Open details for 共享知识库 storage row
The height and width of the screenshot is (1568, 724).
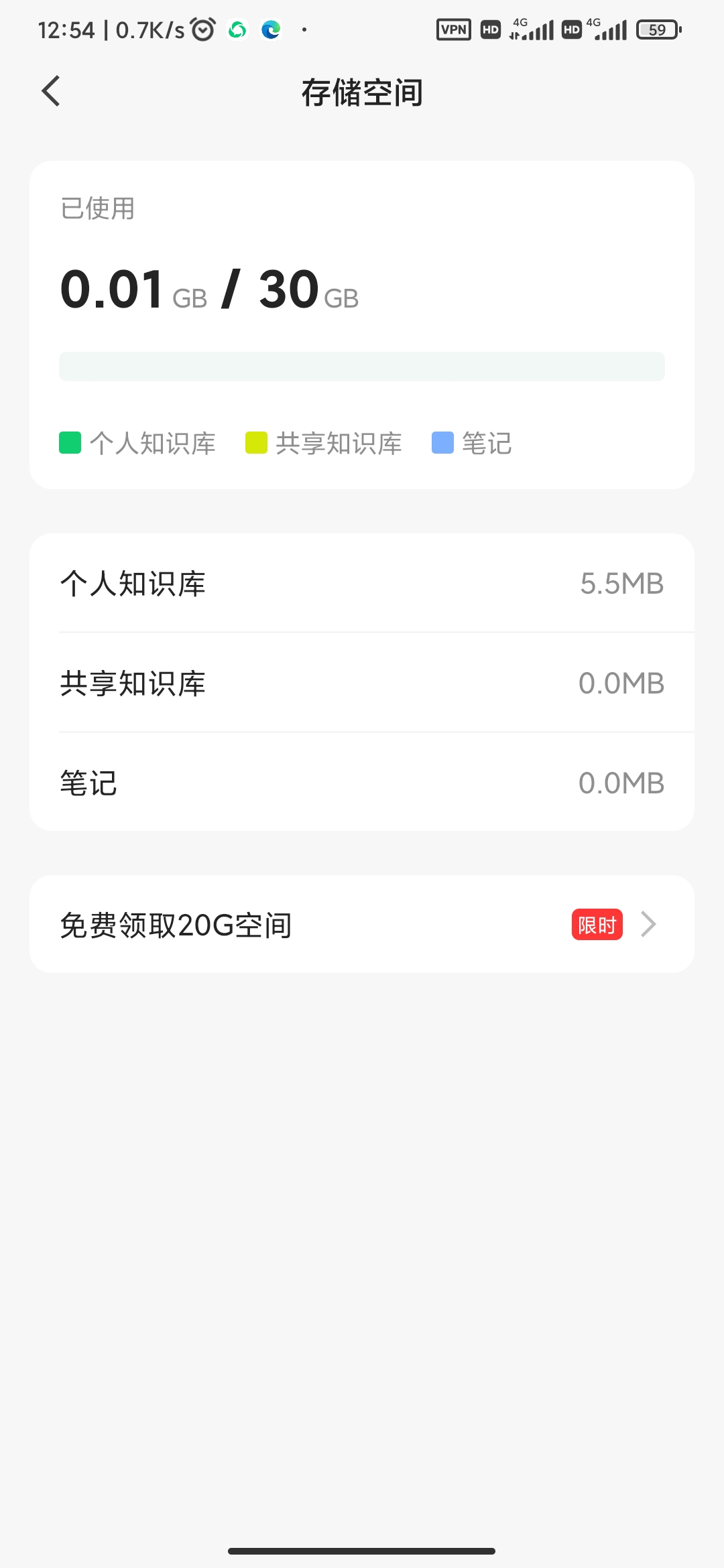pos(362,683)
